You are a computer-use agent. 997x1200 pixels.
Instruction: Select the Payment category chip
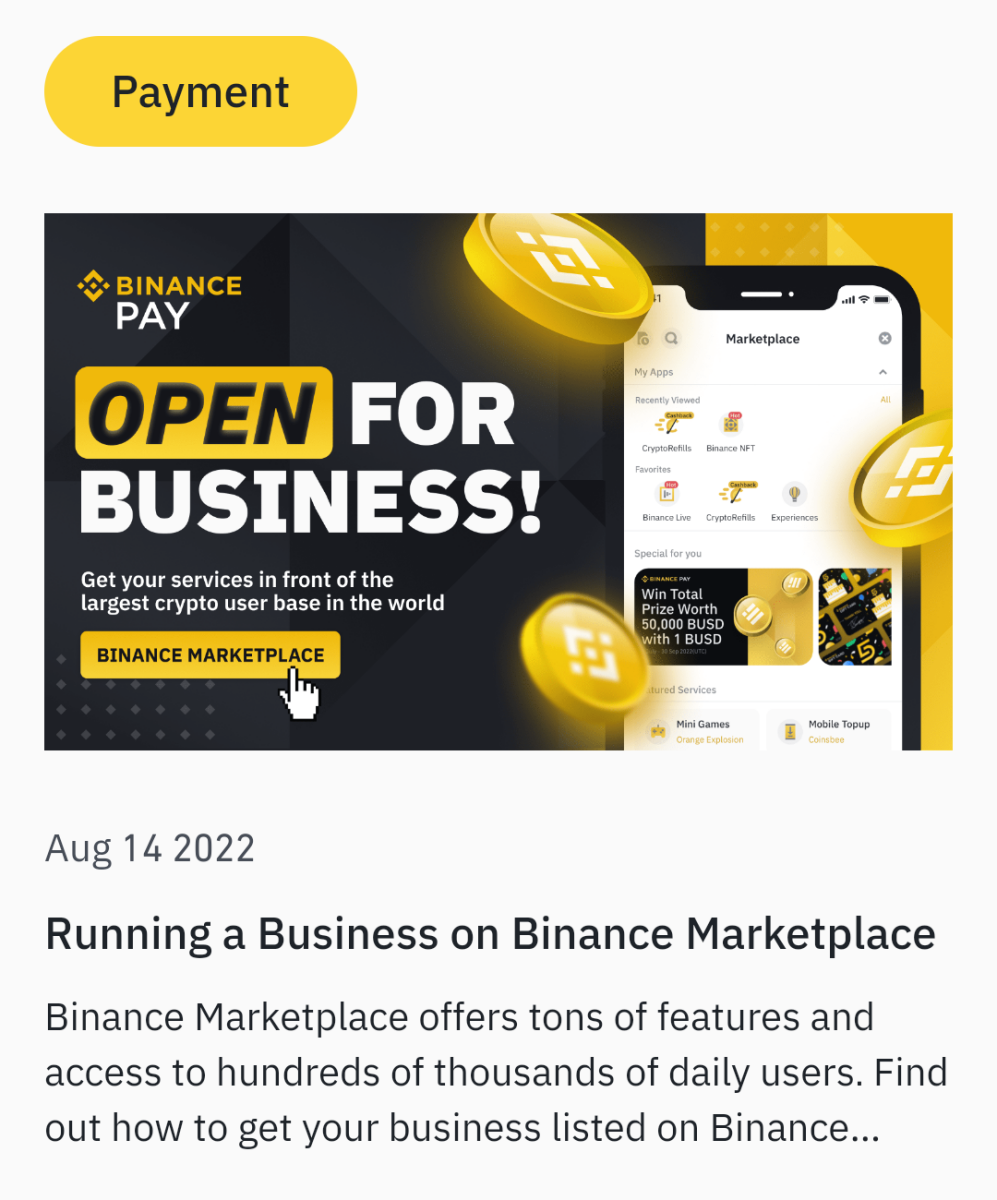[x=200, y=92]
